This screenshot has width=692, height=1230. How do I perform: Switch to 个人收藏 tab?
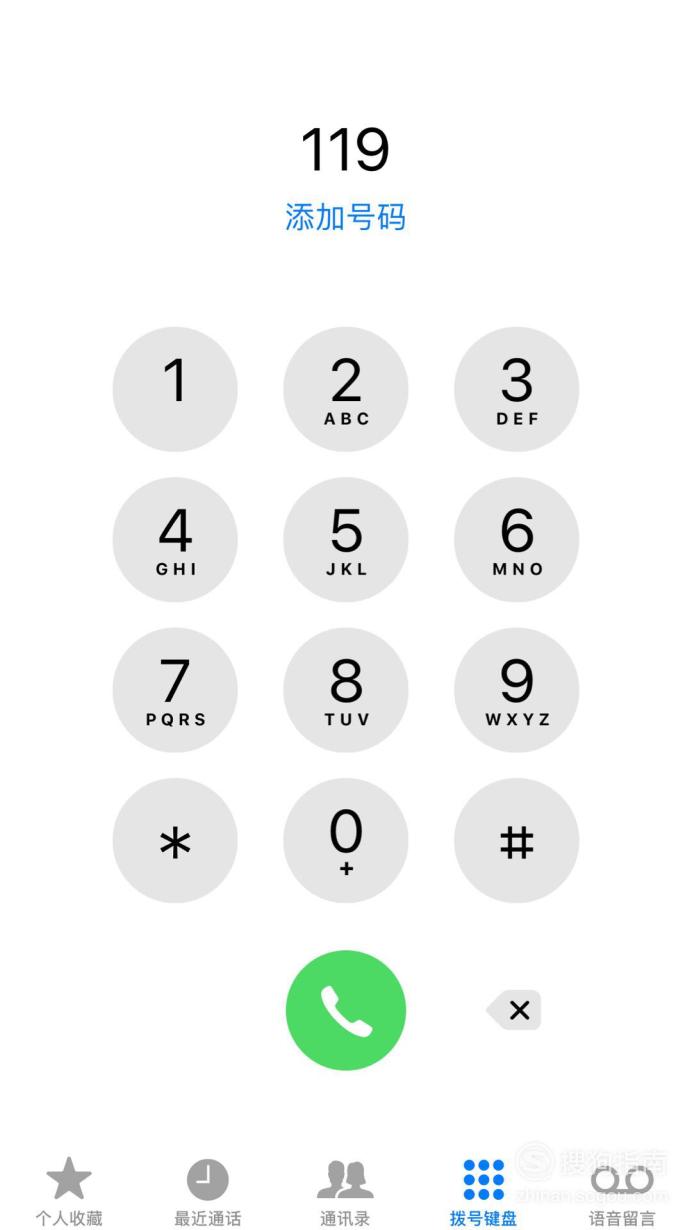69,1192
